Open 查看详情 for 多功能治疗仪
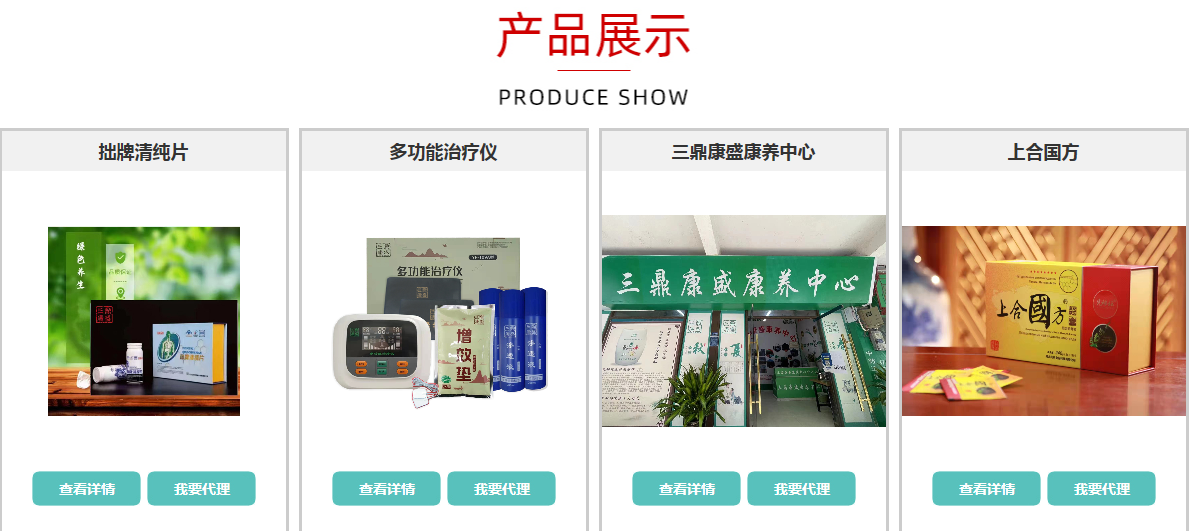Image resolution: width=1191 pixels, height=531 pixels. point(386,489)
